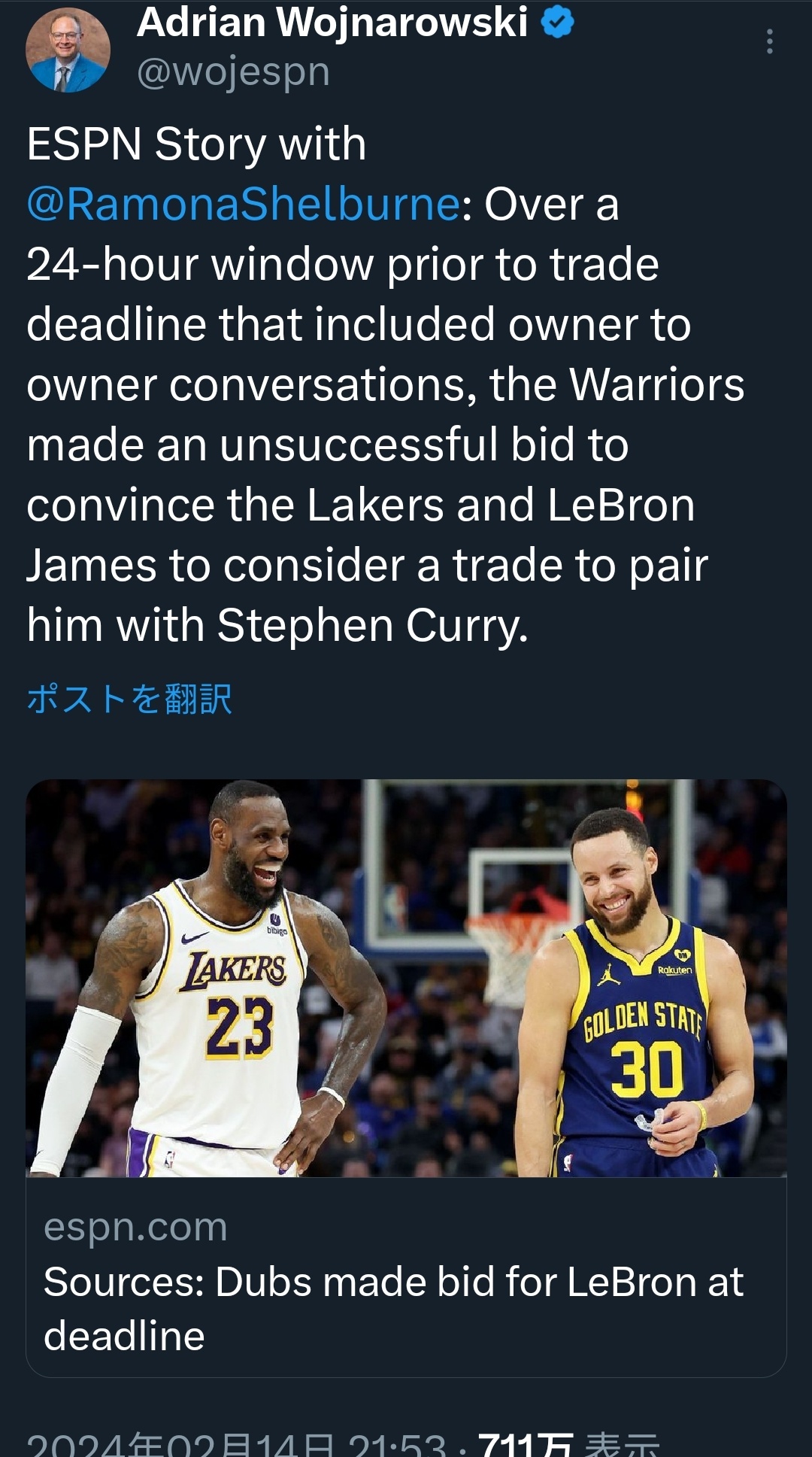
Task: Open the post's three-dot overflow menu
Action: click(769, 41)
